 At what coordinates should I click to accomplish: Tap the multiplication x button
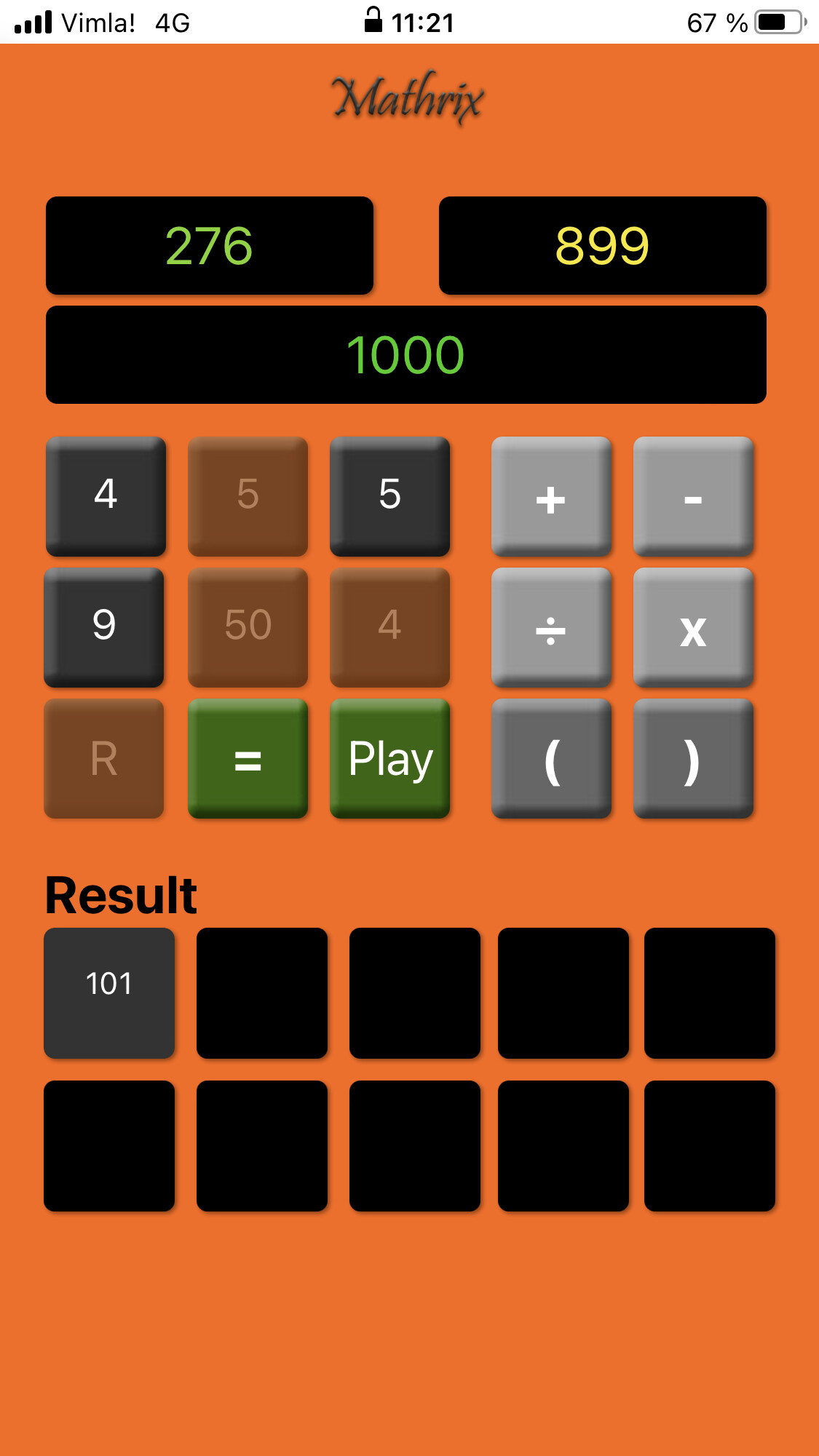tap(693, 627)
